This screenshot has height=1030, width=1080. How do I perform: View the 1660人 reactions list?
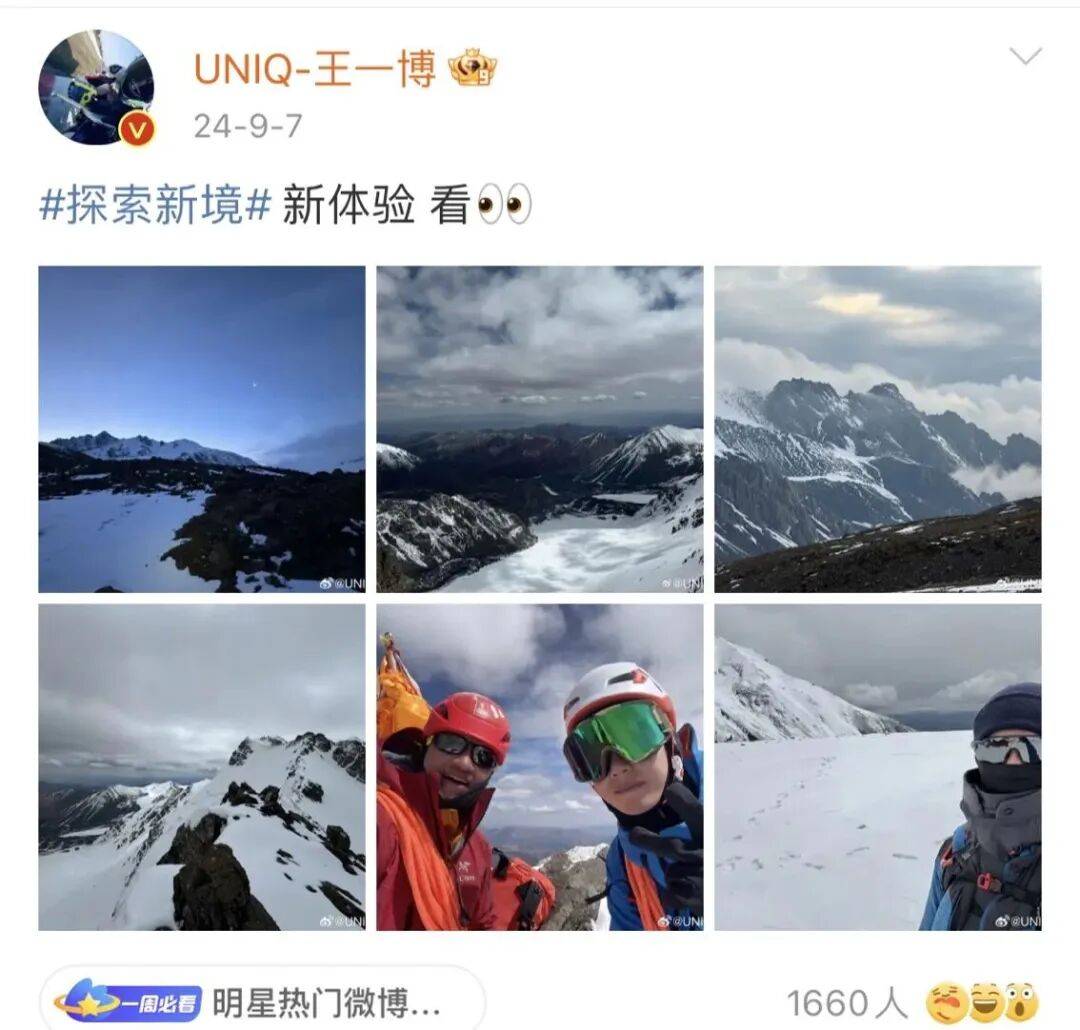click(912, 1003)
